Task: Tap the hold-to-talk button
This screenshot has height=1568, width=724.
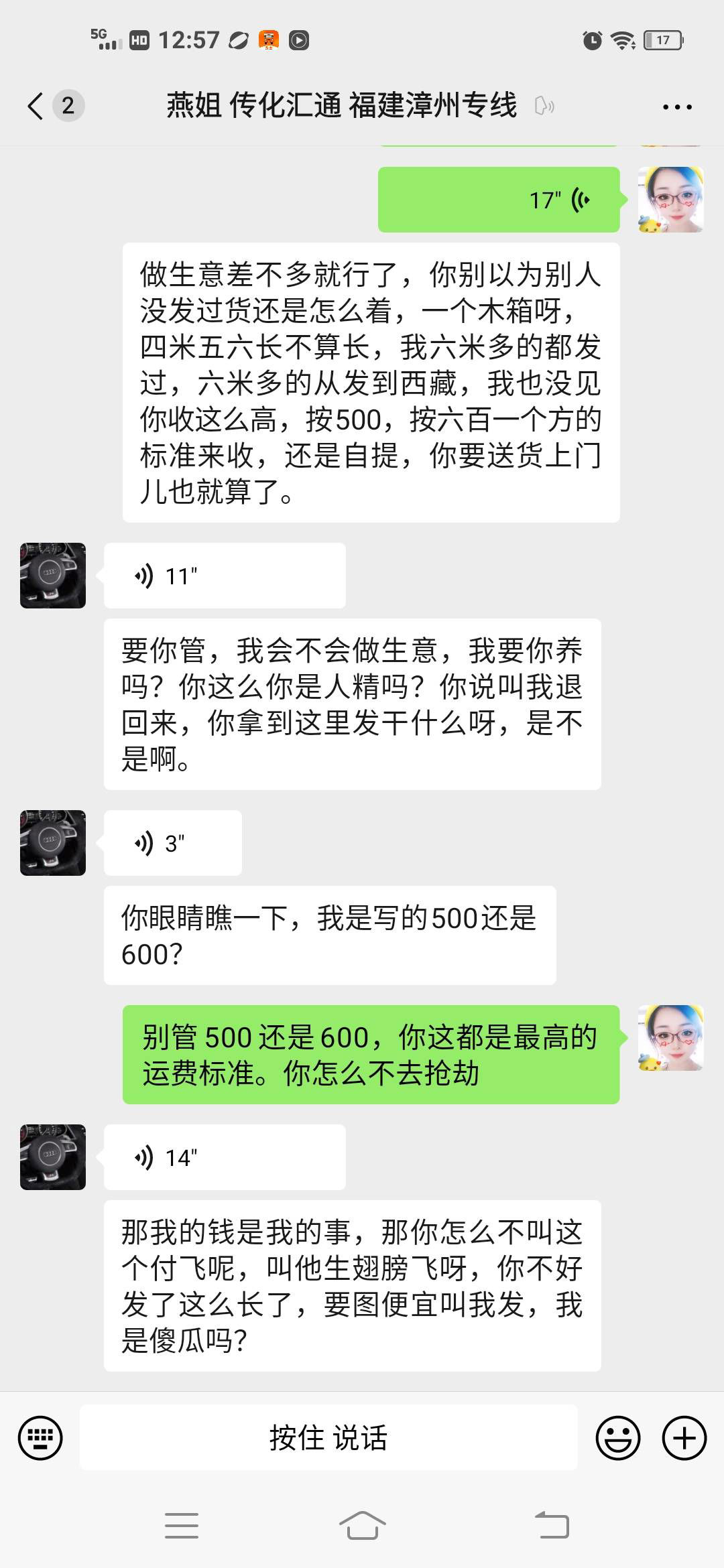Action: (x=328, y=1437)
